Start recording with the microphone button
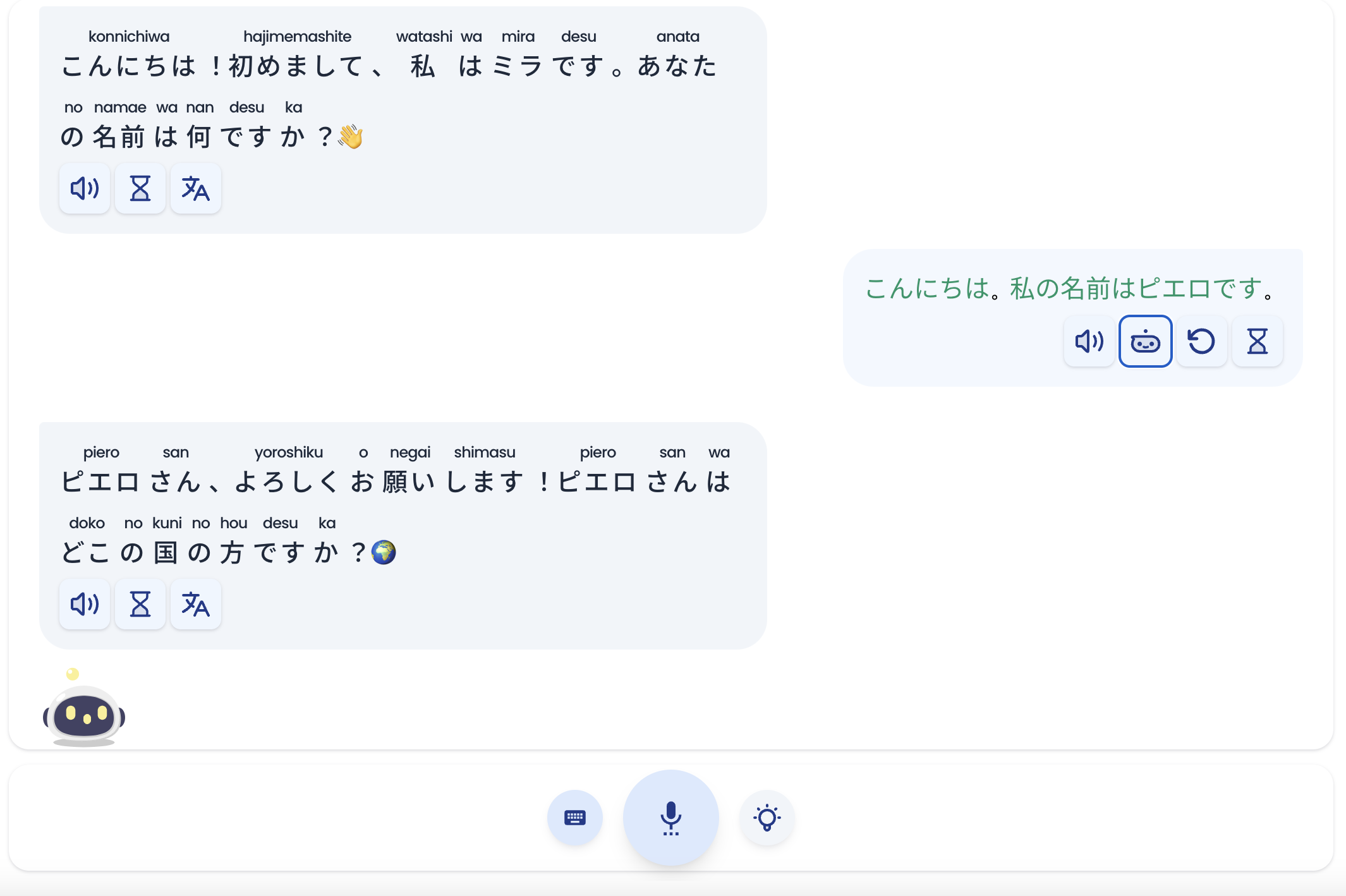The width and height of the screenshot is (1346, 896). (670, 818)
